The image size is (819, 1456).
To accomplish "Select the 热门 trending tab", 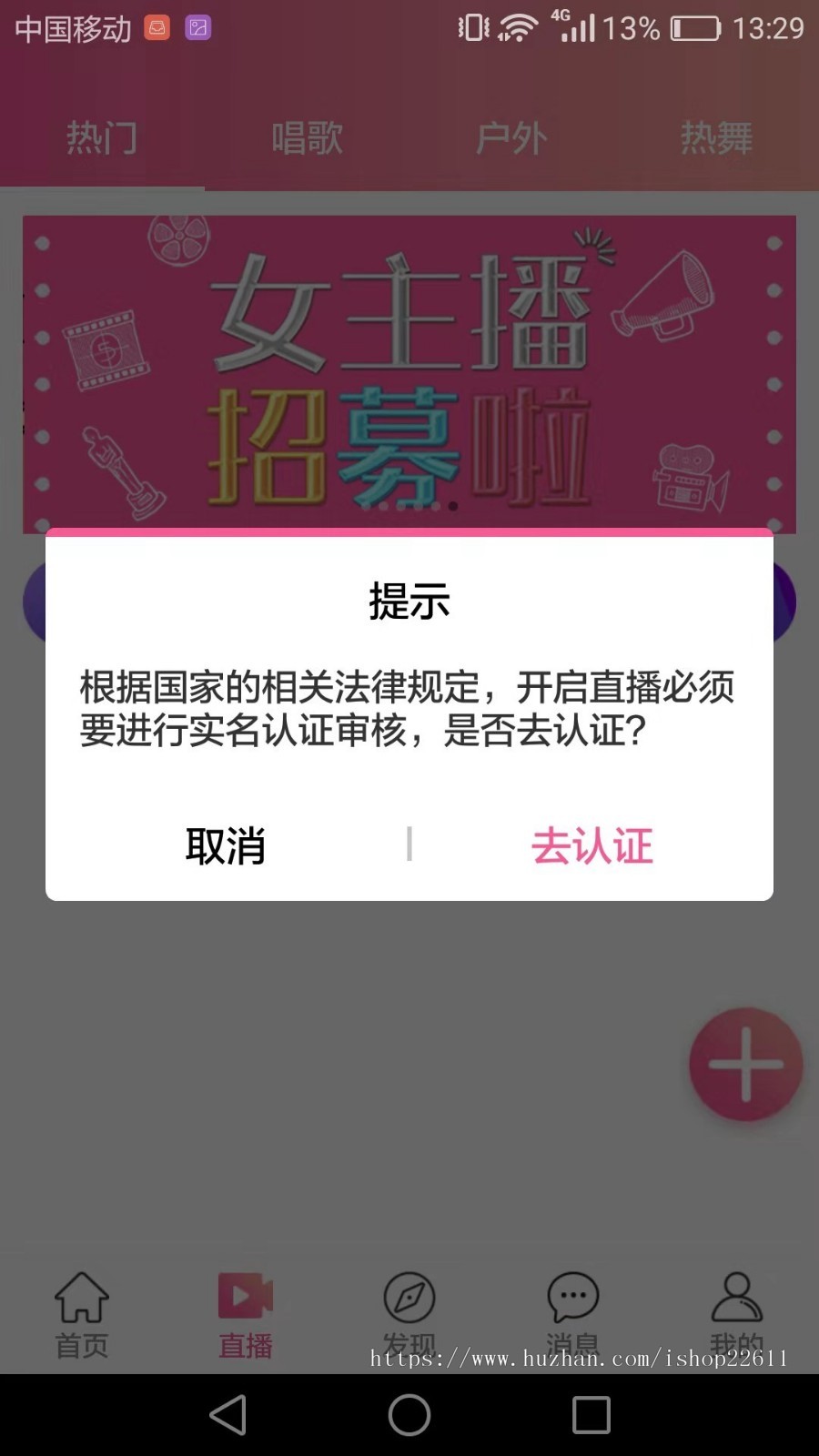I will coord(100,138).
